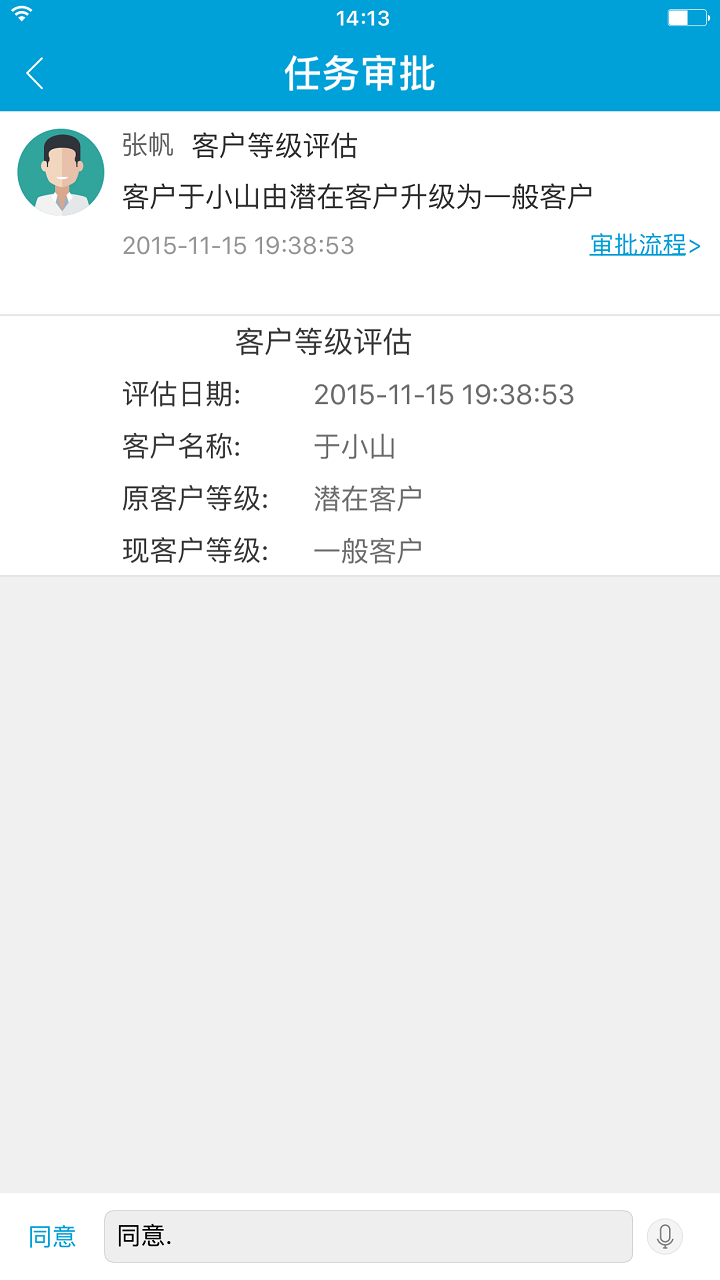This screenshot has width=720, height=1280.
Task: Select the 任务审批 title bar
Action: click(360, 74)
